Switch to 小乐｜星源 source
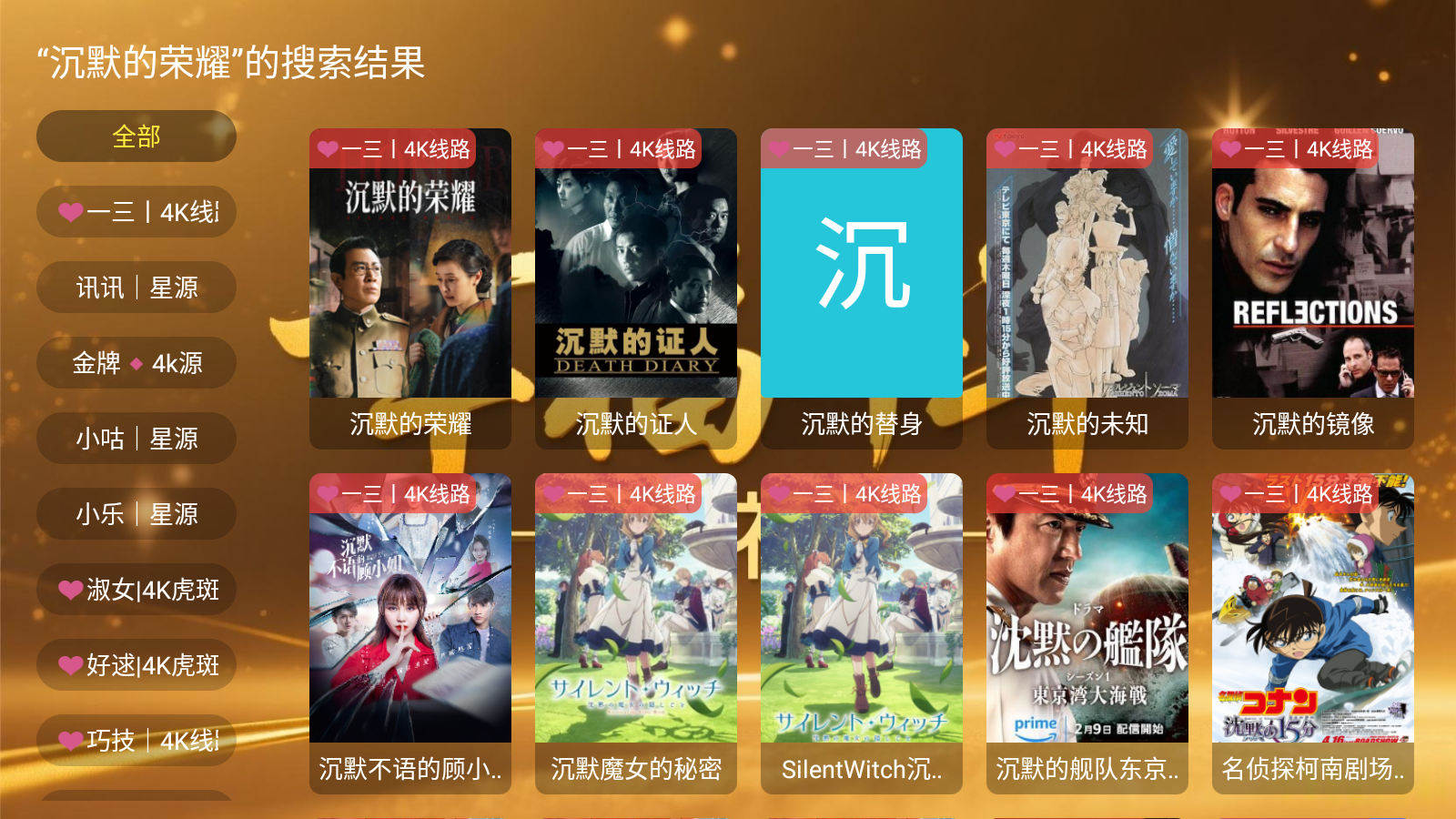1456x819 pixels. click(x=136, y=514)
